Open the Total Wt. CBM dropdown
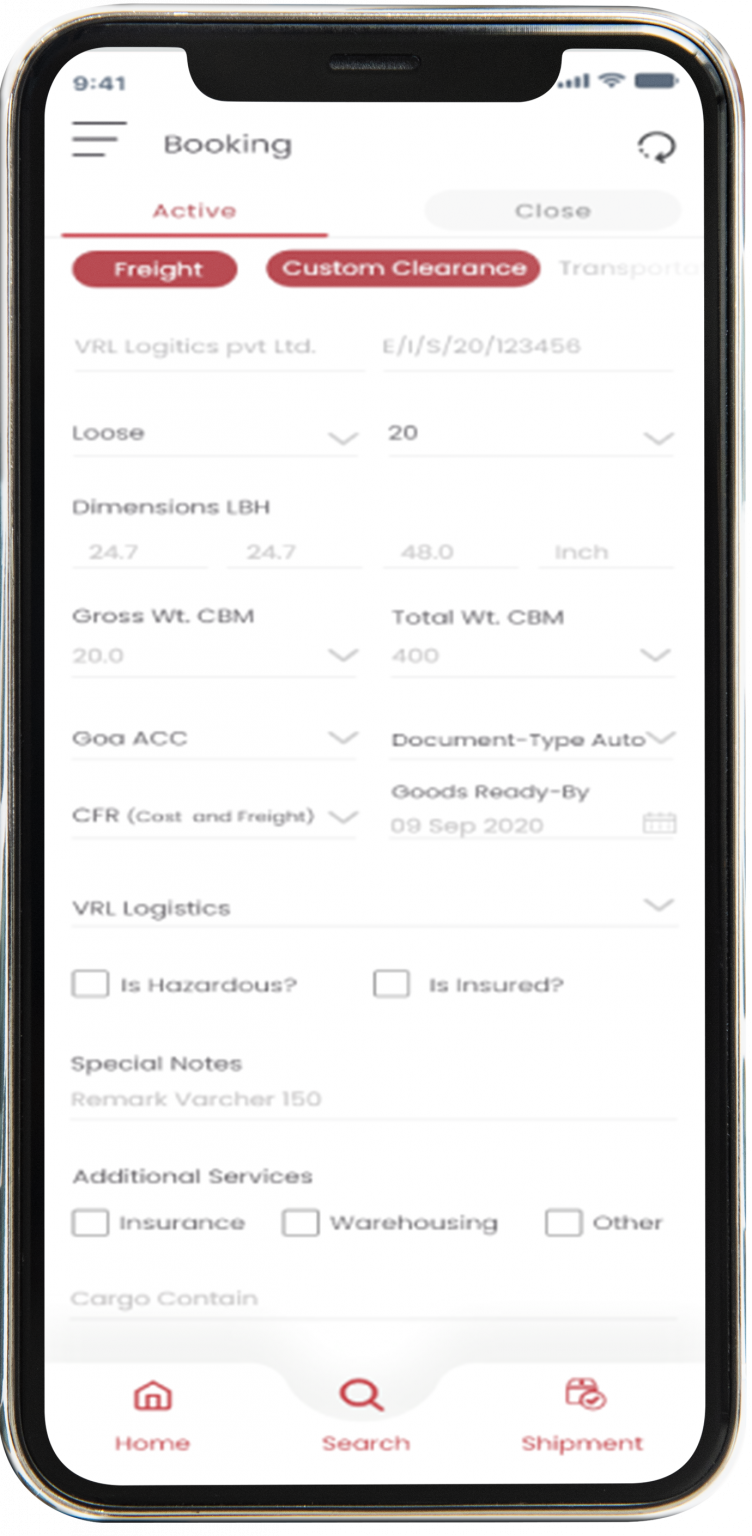 (531, 656)
